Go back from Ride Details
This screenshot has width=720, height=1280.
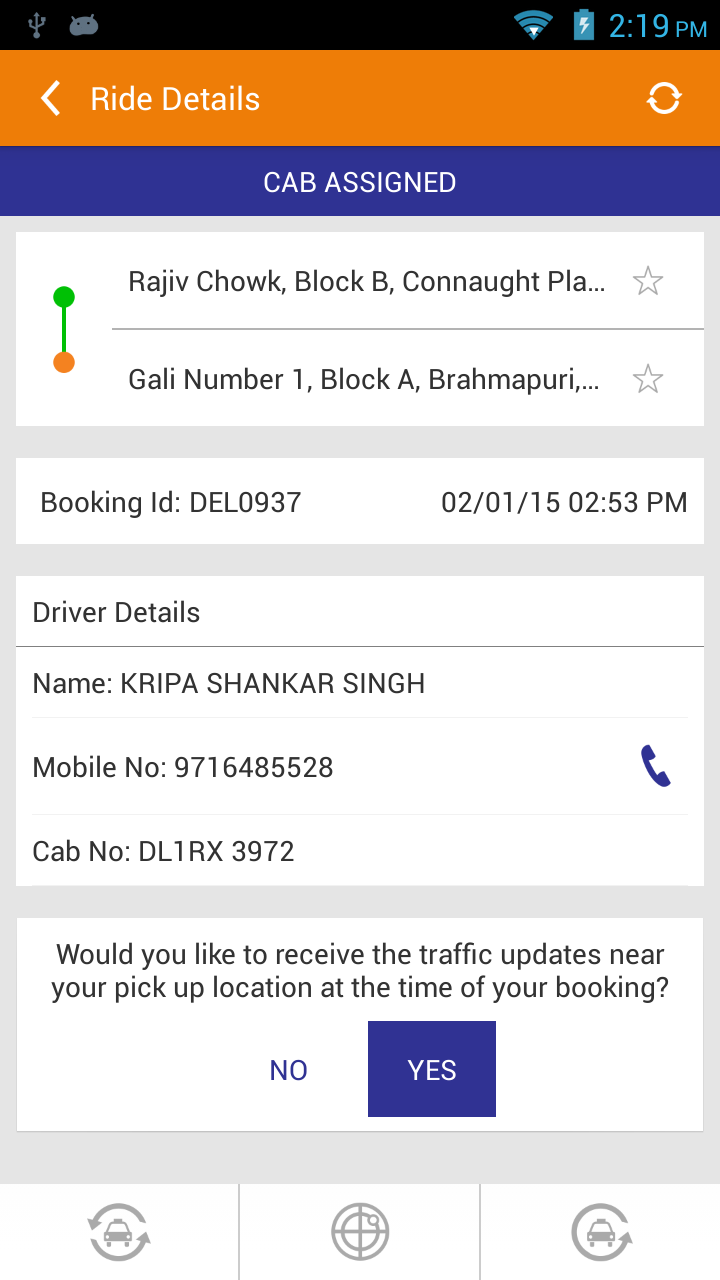click(x=51, y=99)
